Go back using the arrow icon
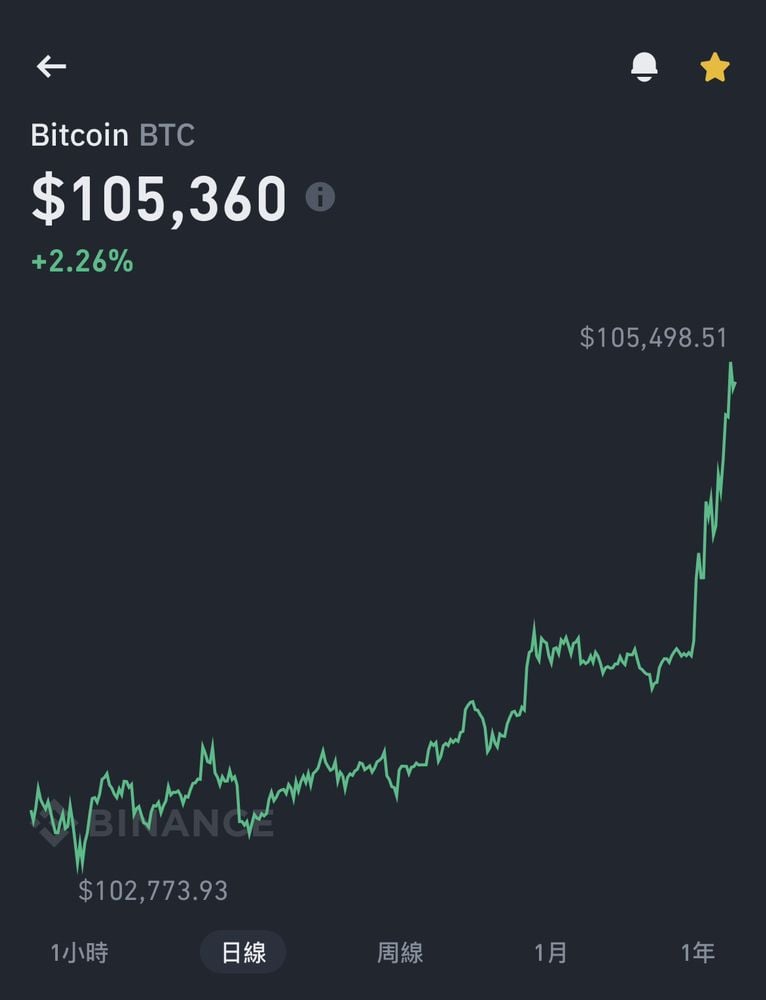The width and height of the screenshot is (766, 1000). [x=51, y=67]
